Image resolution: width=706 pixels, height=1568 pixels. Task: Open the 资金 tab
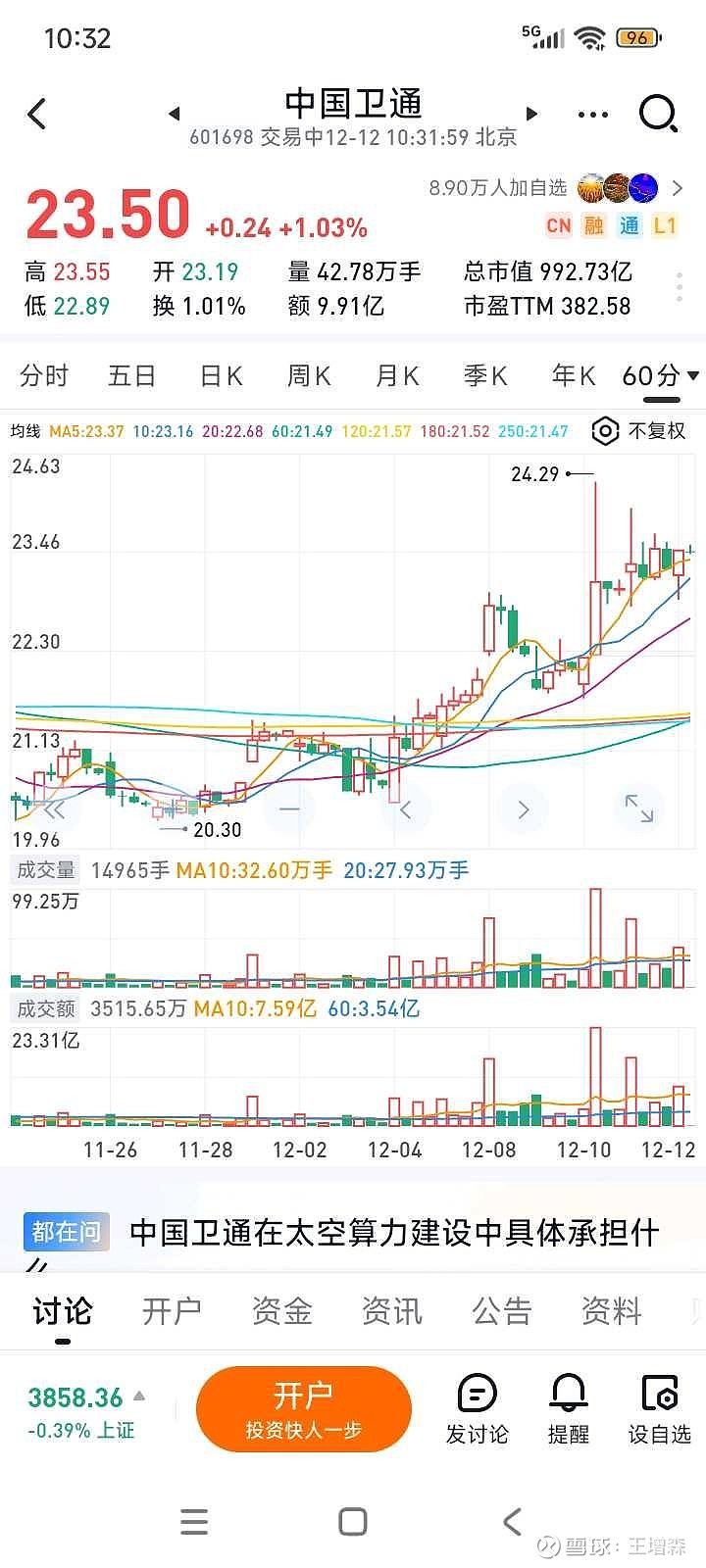pos(281,1310)
